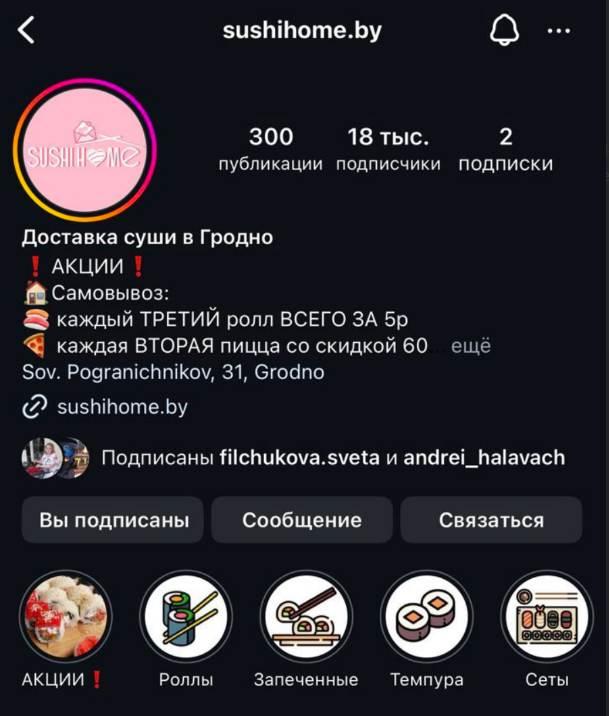Open the 18 тыс. подписчики list

[388, 148]
